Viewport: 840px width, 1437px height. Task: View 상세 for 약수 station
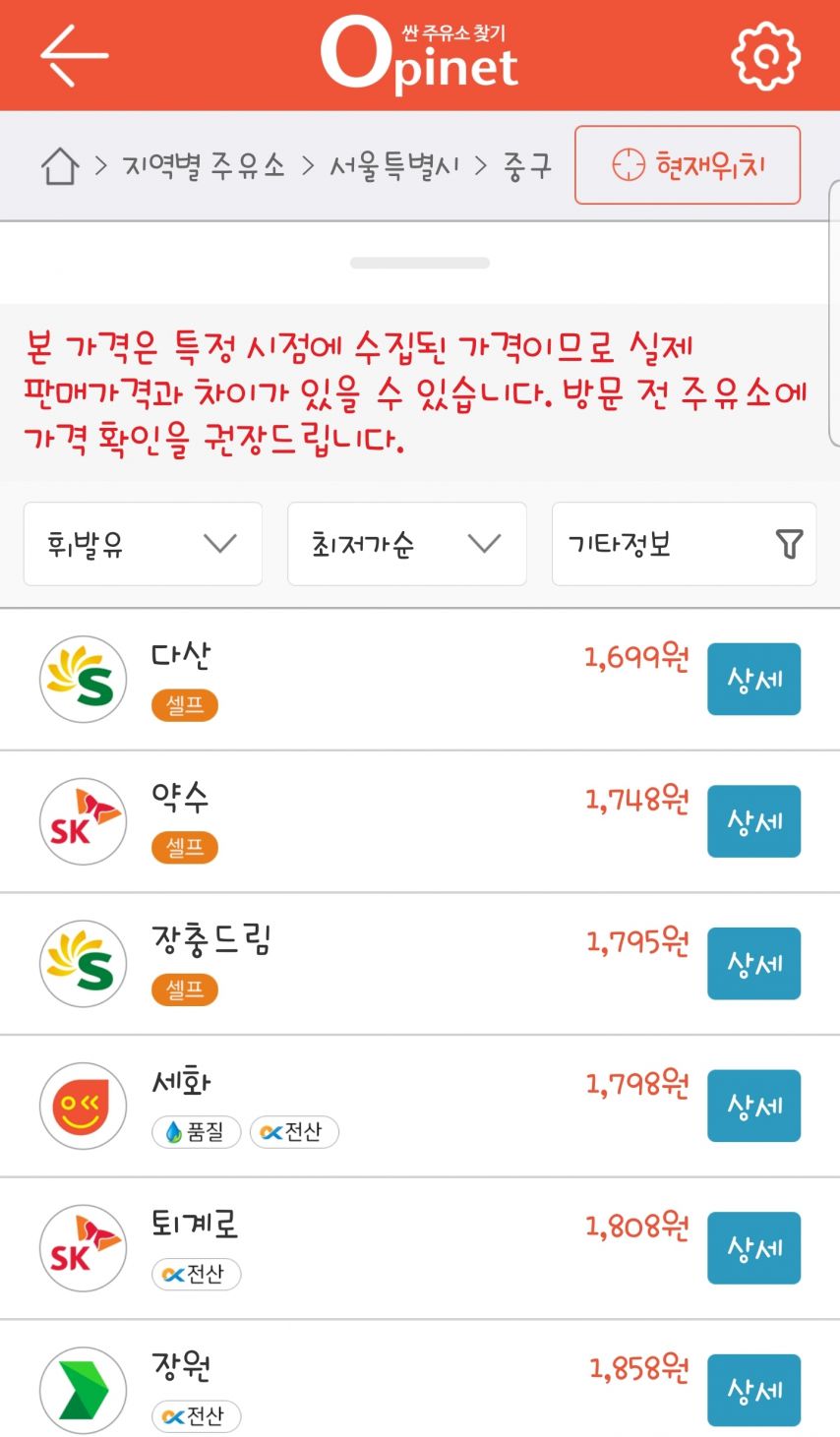[x=753, y=821]
